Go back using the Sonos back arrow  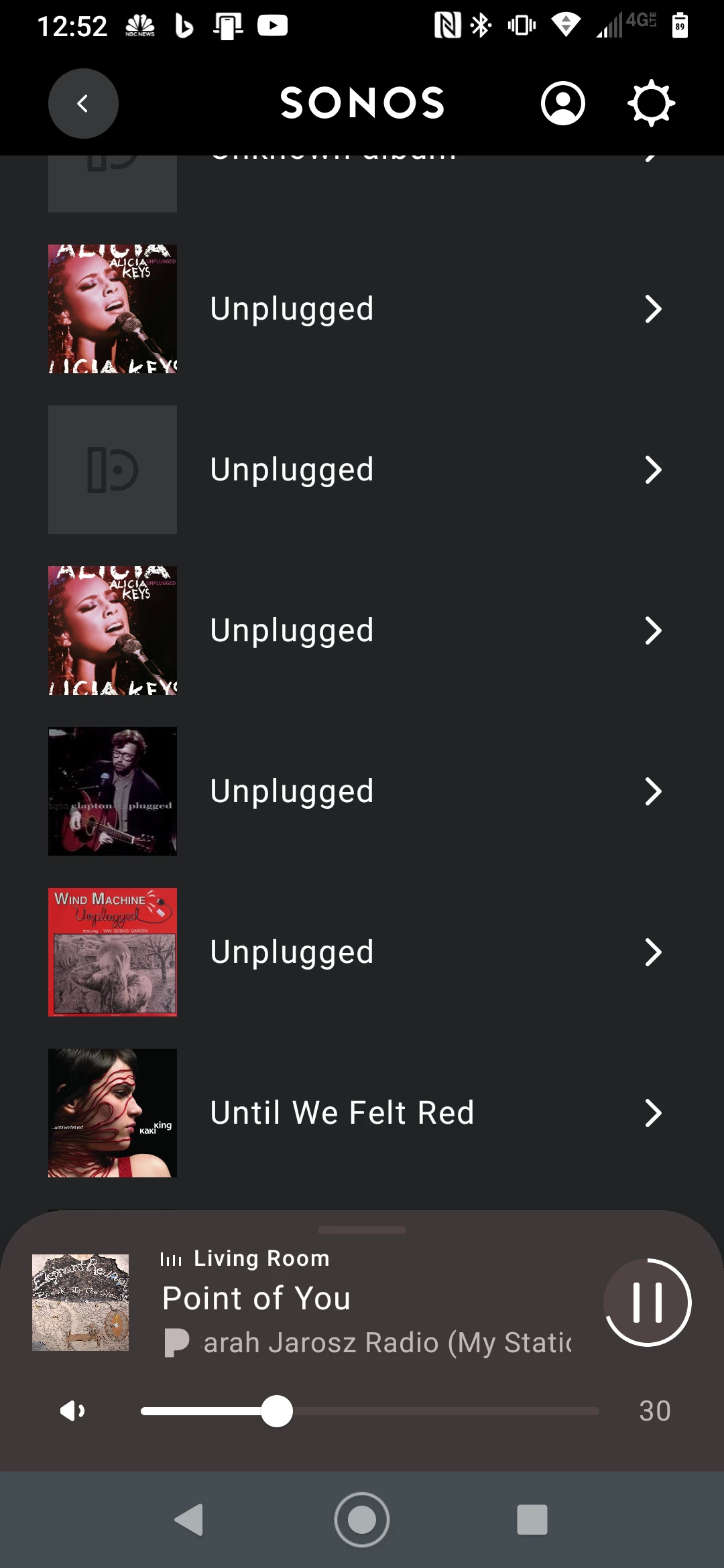pos(83,104)
